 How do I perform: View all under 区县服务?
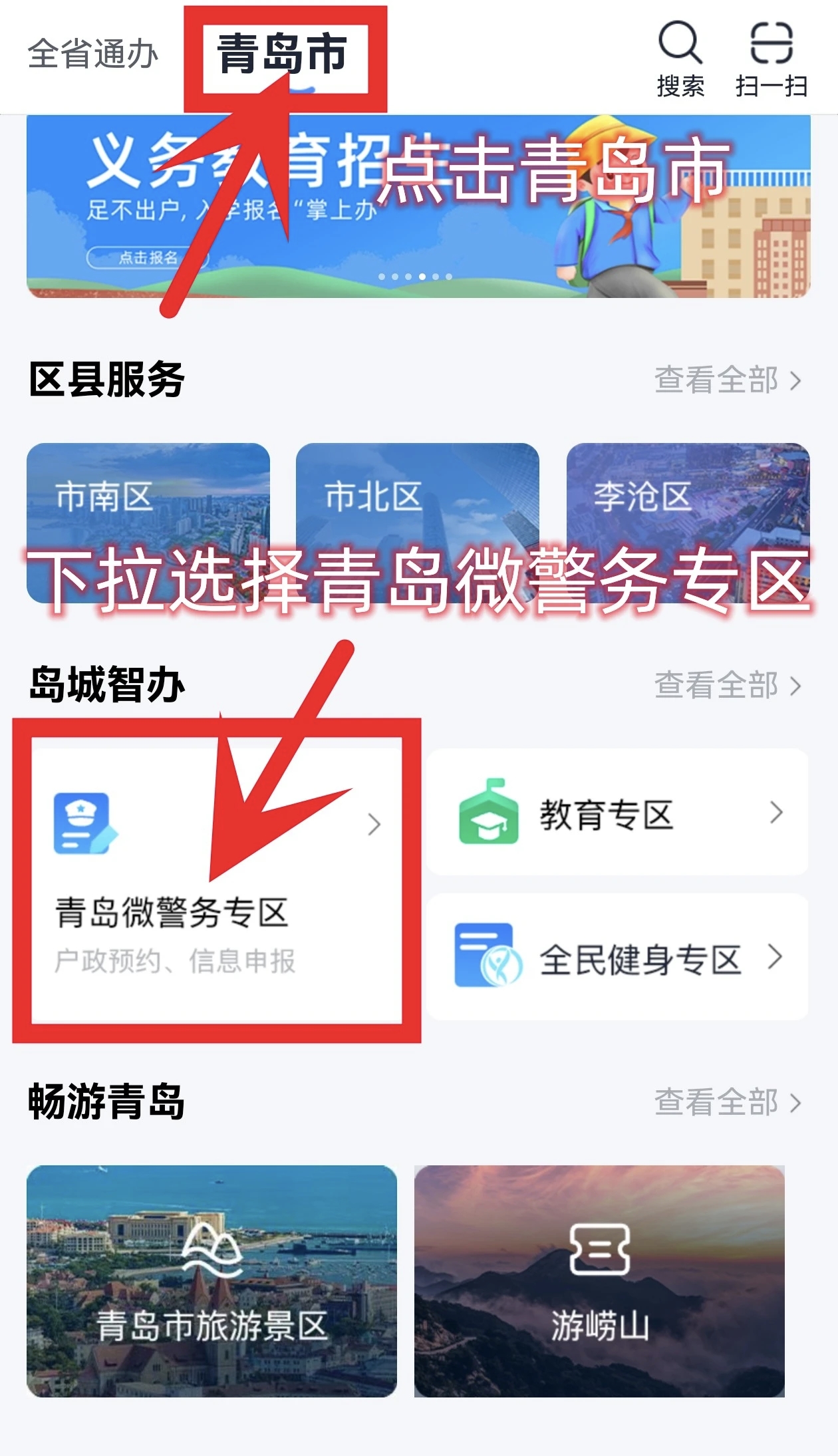[x=728, y=380]
